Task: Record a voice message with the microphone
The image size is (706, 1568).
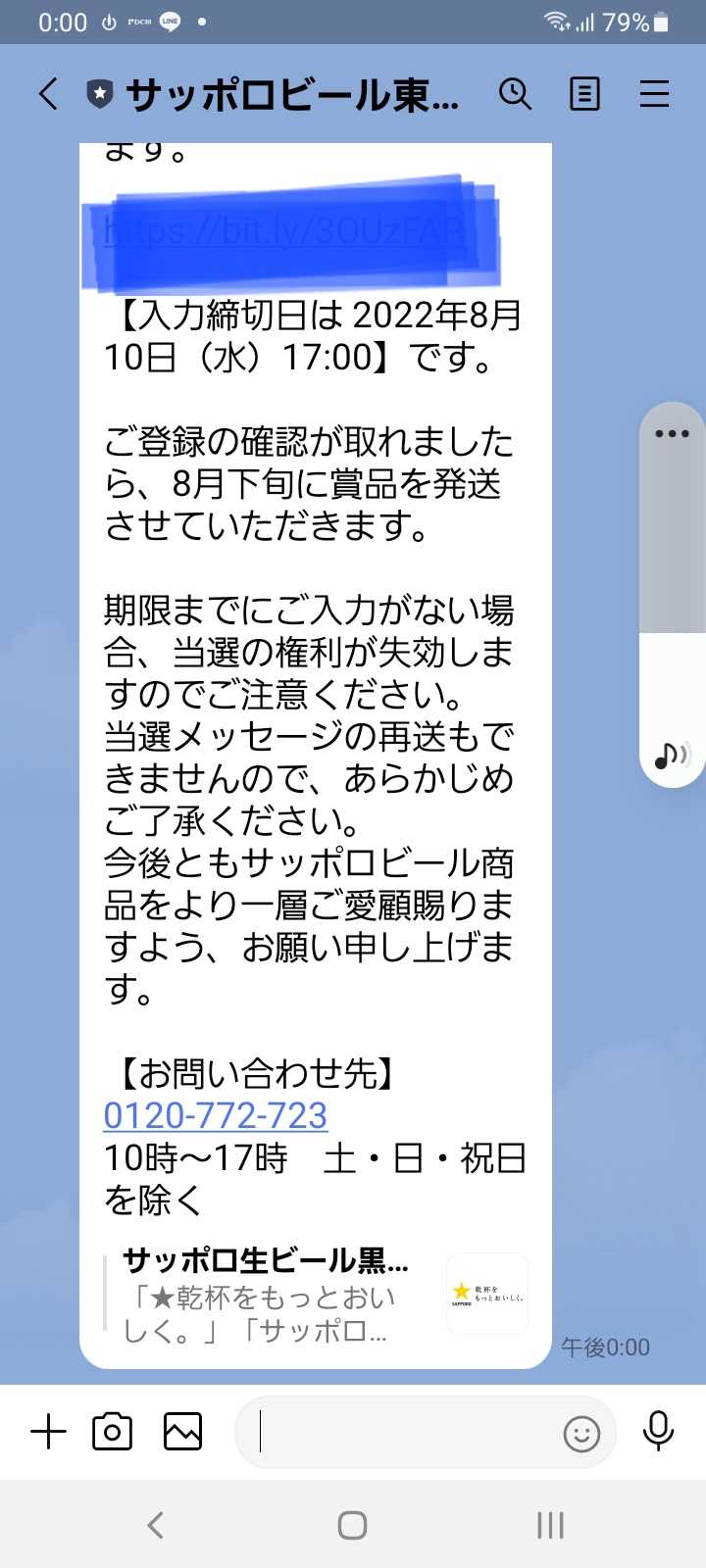Action: [658, 1432]
